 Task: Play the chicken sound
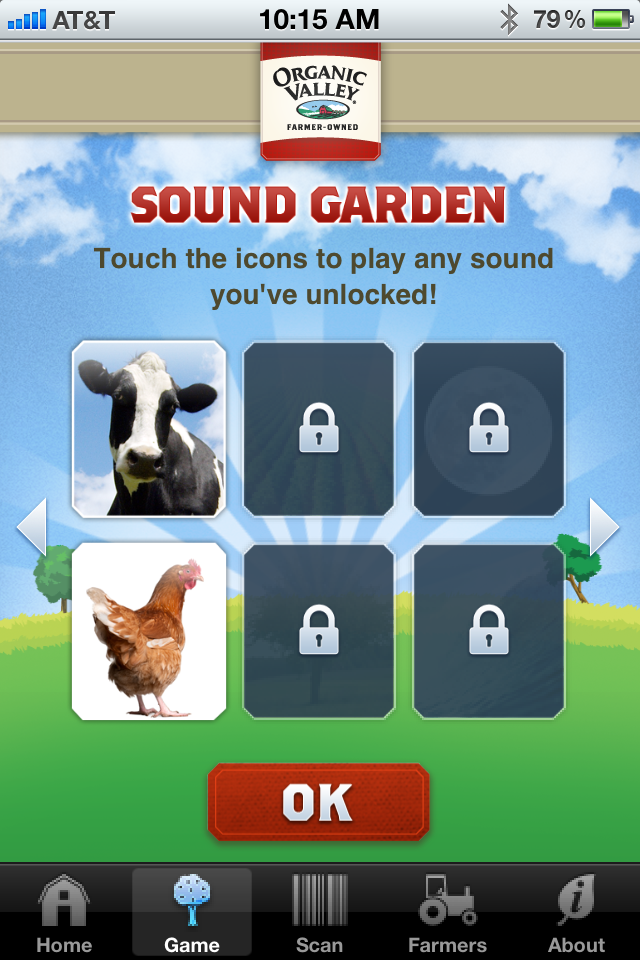click(x=149, y=631)
